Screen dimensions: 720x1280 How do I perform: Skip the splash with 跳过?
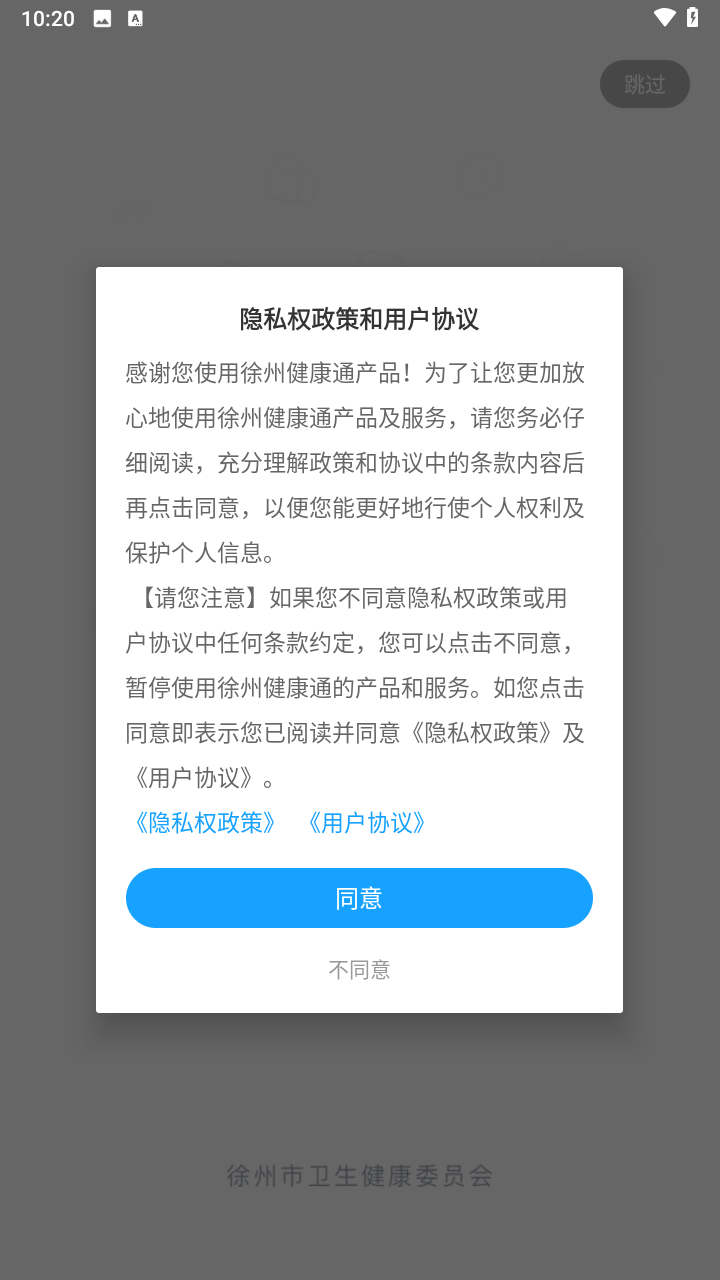point(644,84)
